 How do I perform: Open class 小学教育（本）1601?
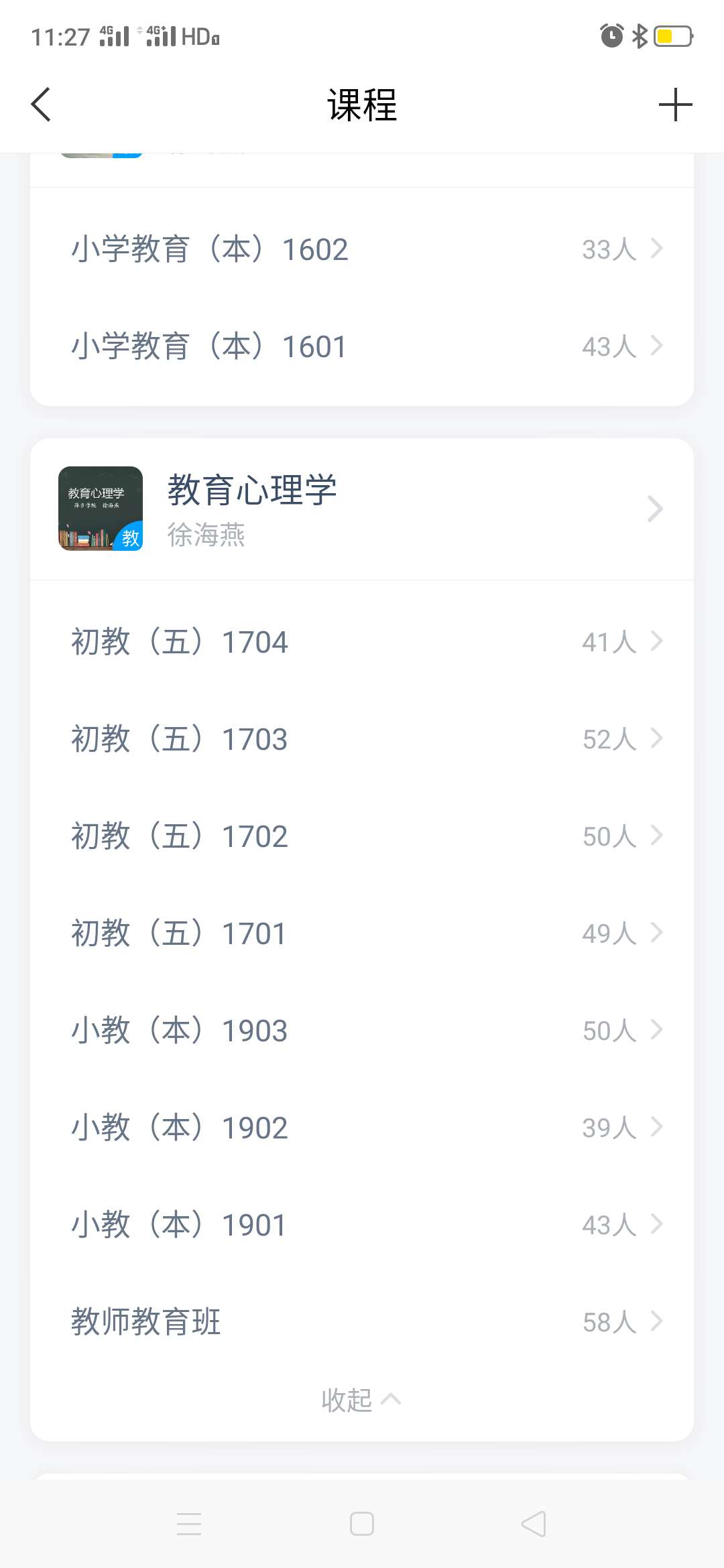click(362, 346)
